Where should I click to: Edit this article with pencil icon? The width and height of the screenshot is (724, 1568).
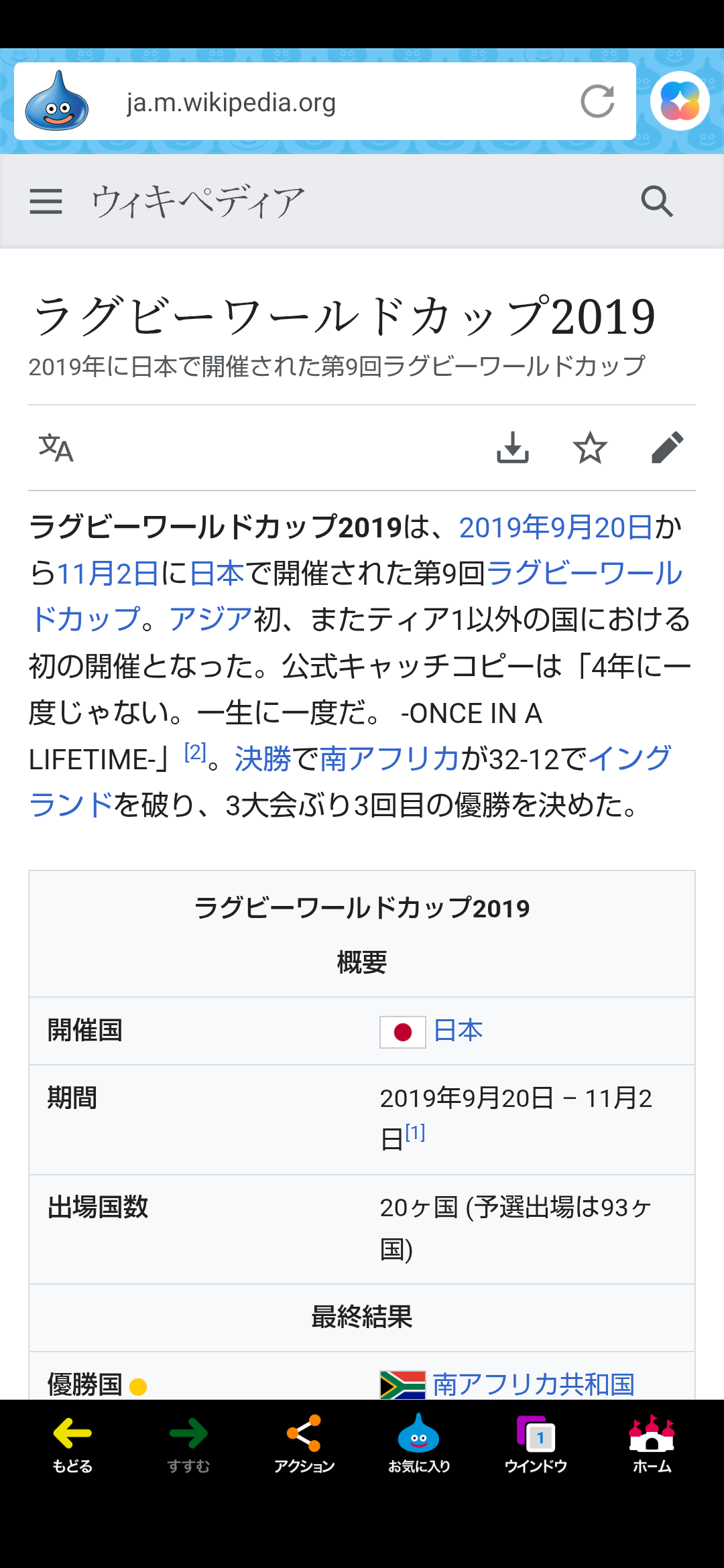(x=667, y=448)
